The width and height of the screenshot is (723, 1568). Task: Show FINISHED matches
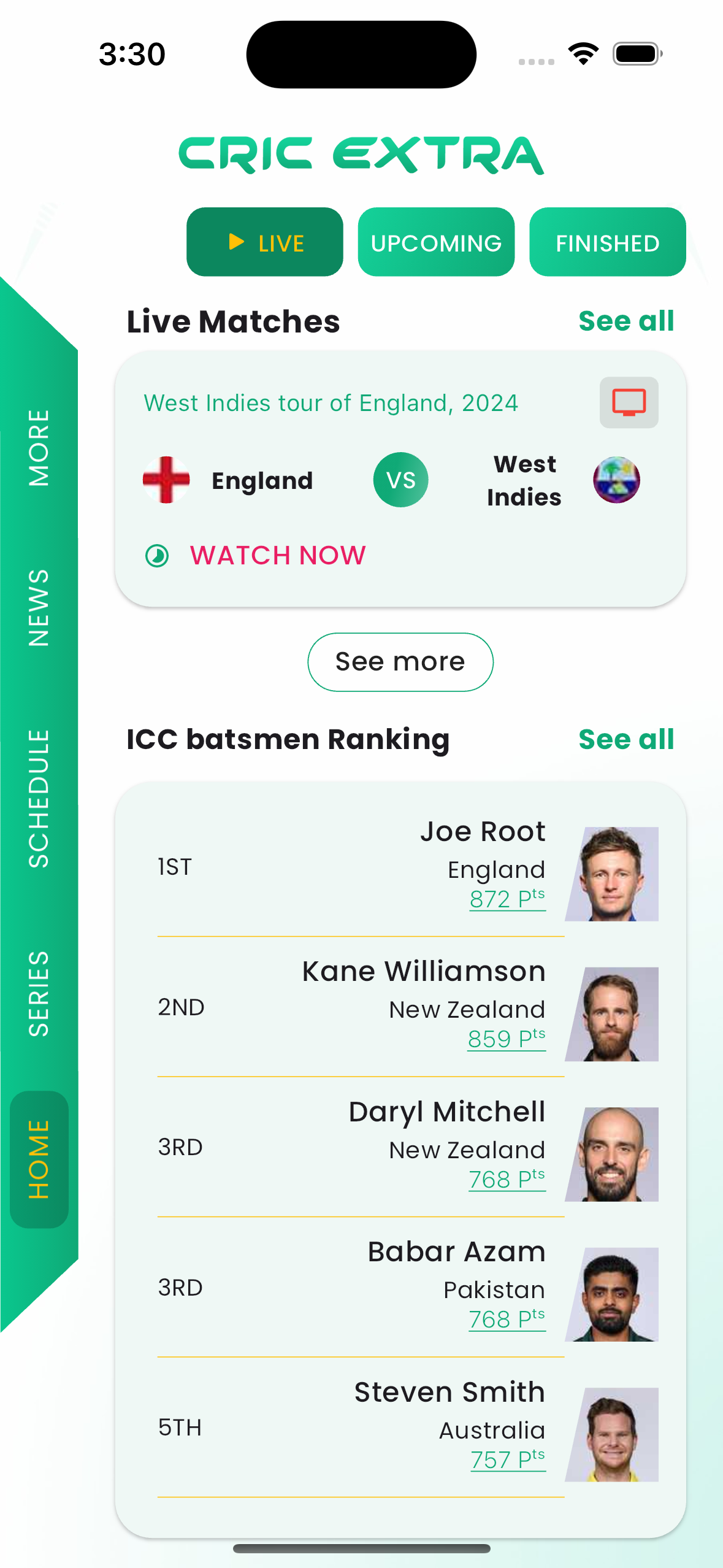607,242
